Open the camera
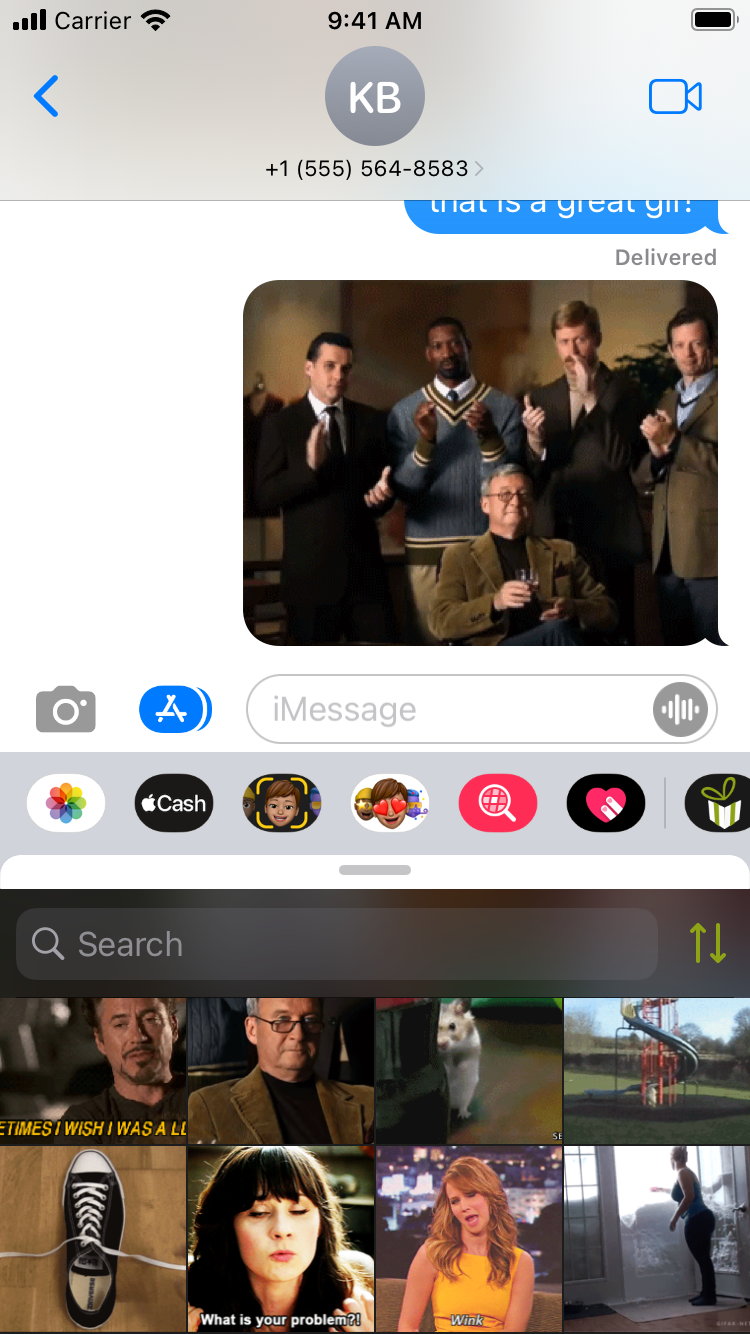The image size is (750, 1334). [66, 710]
